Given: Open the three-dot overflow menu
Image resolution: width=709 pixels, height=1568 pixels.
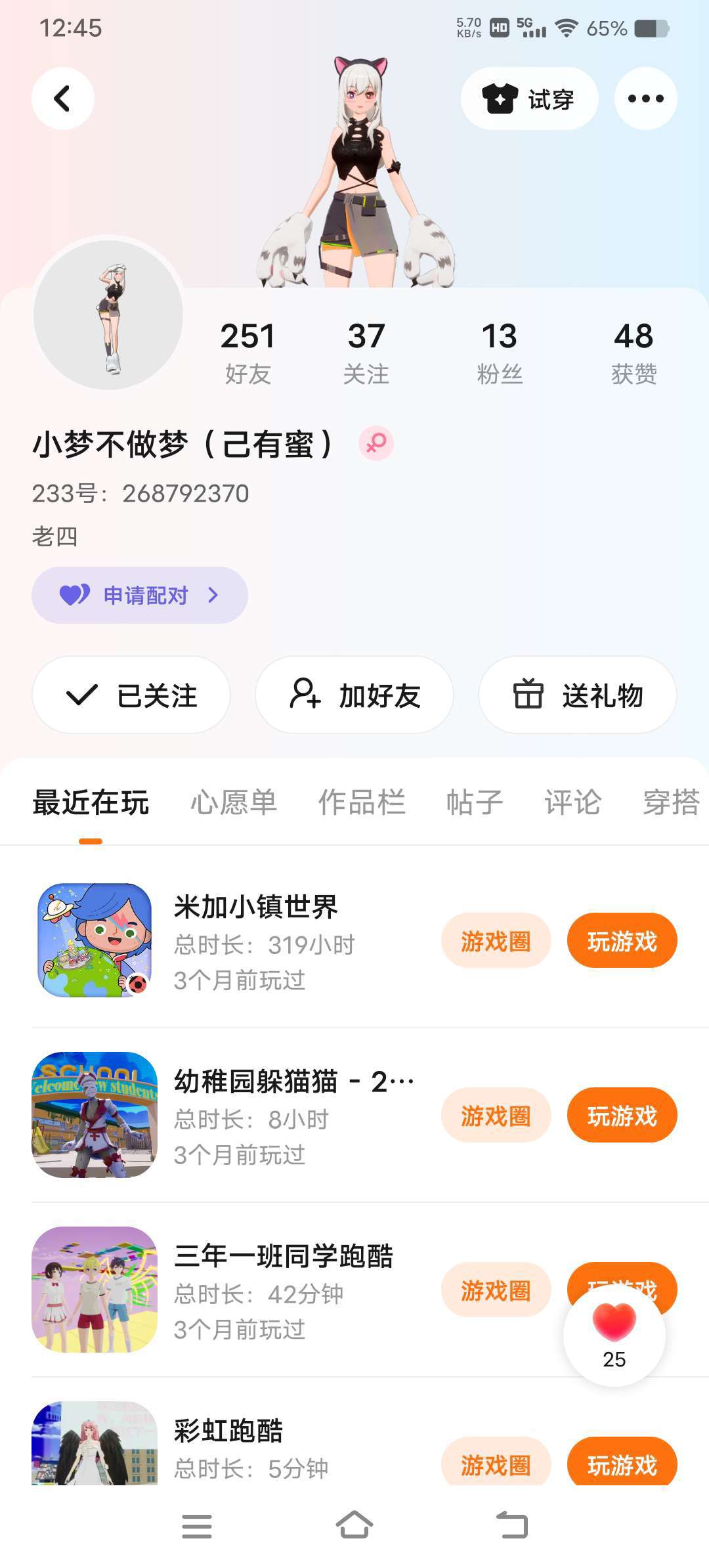Looking at the screenshot, I should (x=645, y=98).
